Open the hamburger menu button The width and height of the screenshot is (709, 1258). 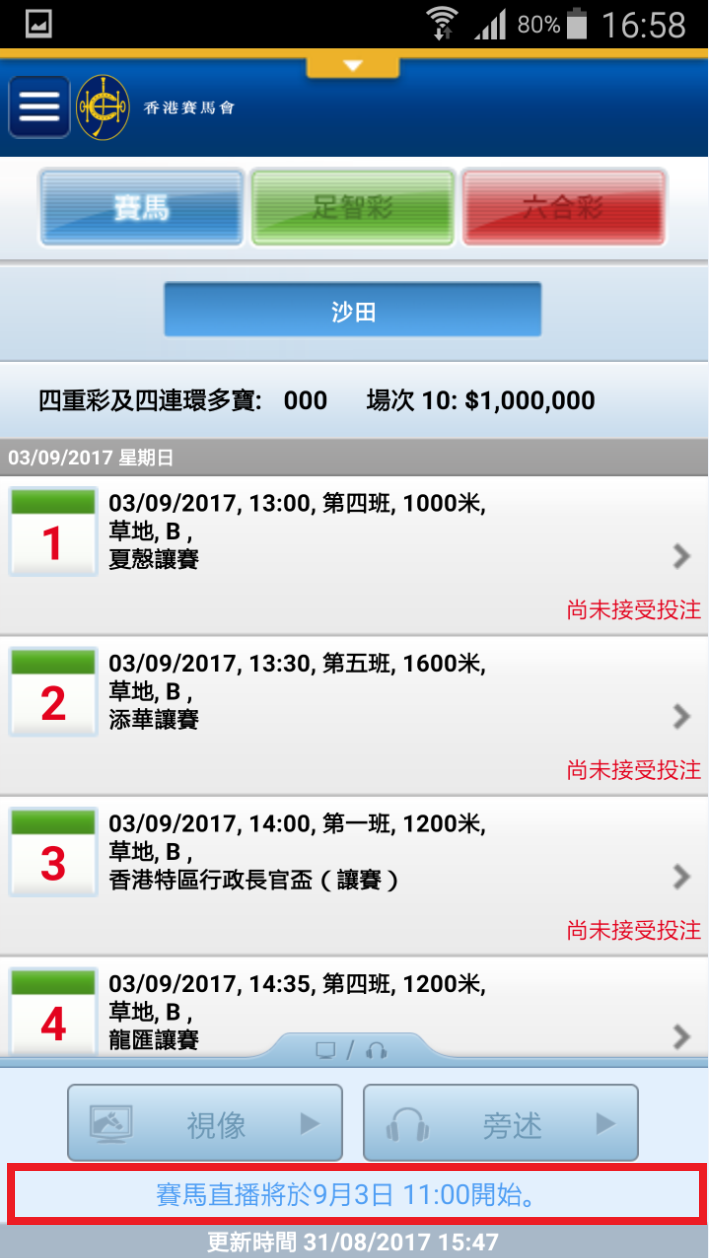(x=39, y=106)
